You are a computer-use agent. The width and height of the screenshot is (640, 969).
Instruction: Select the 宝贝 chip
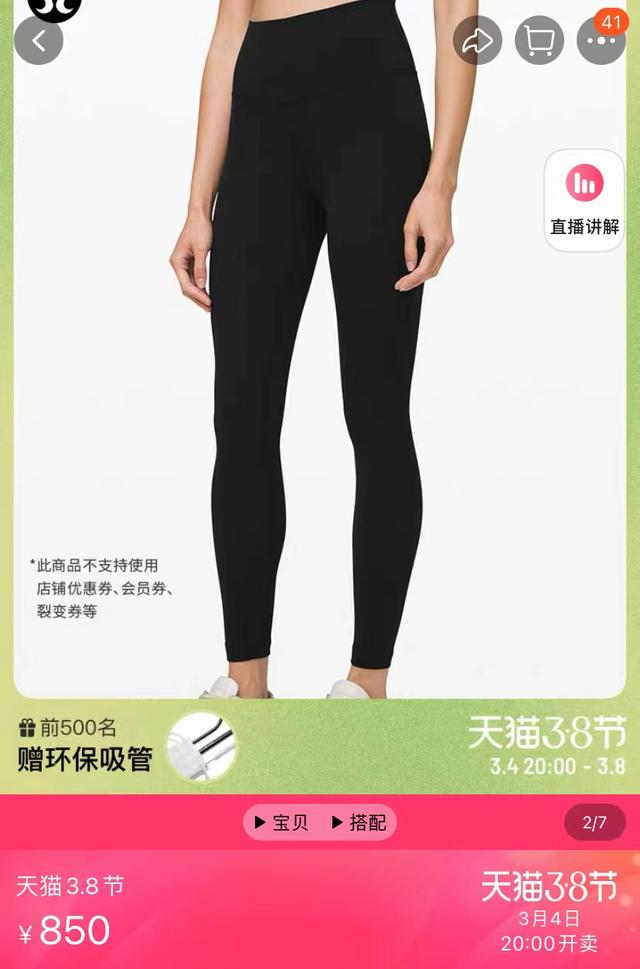coord(281,823)
